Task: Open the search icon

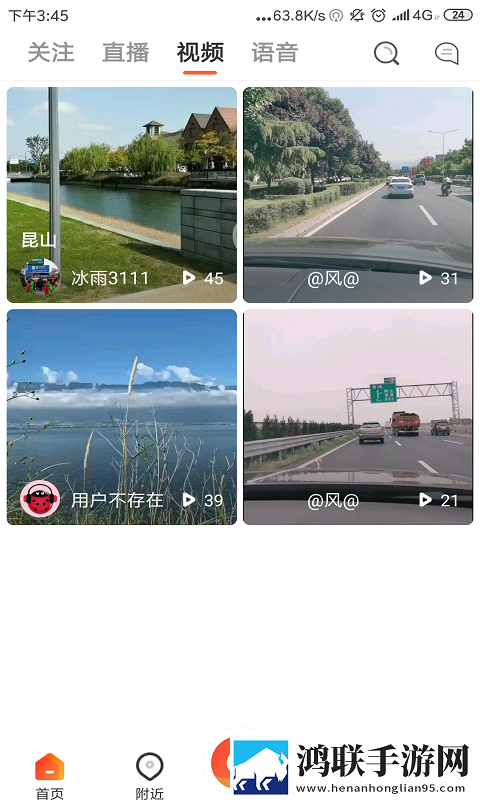Action: click(386, 53)
